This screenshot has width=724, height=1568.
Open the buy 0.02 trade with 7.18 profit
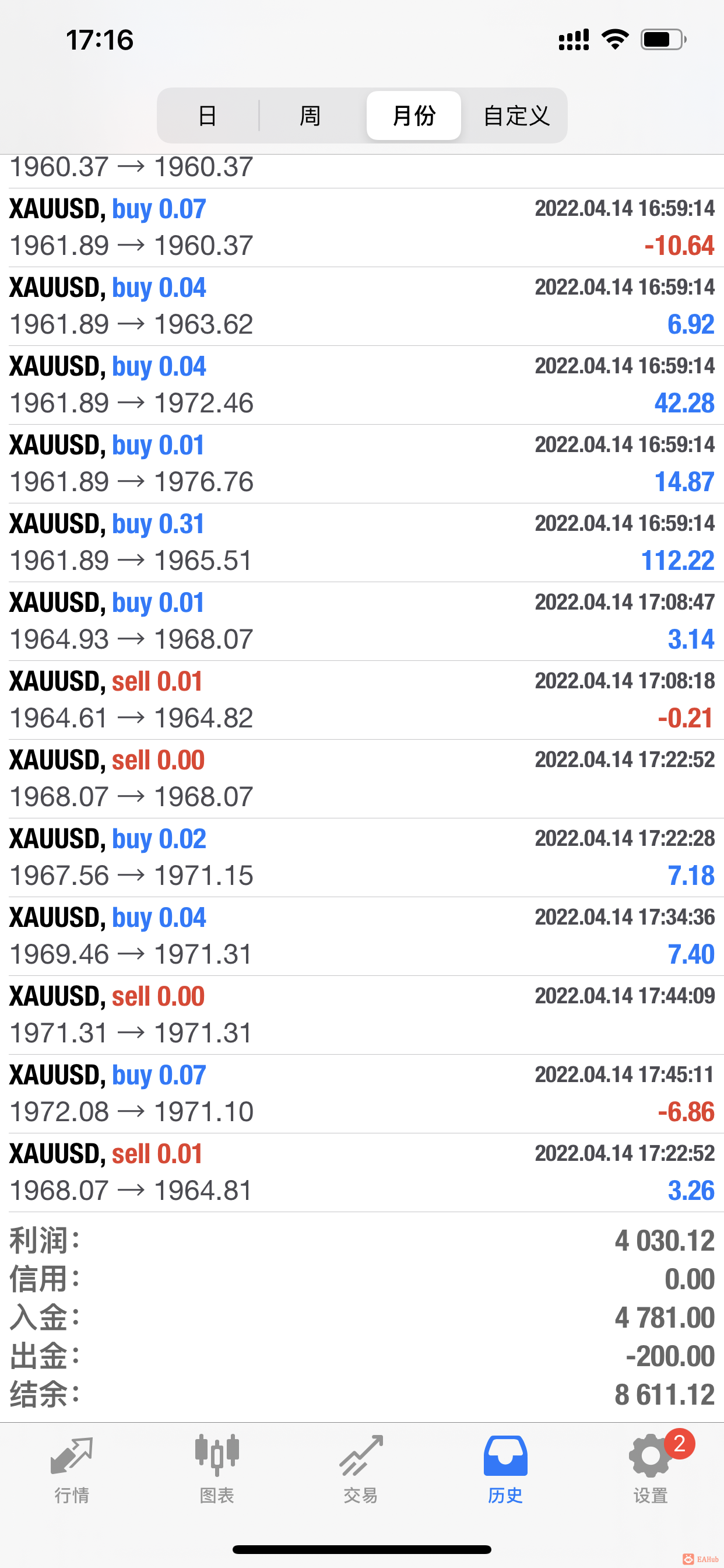coord(362,857)
